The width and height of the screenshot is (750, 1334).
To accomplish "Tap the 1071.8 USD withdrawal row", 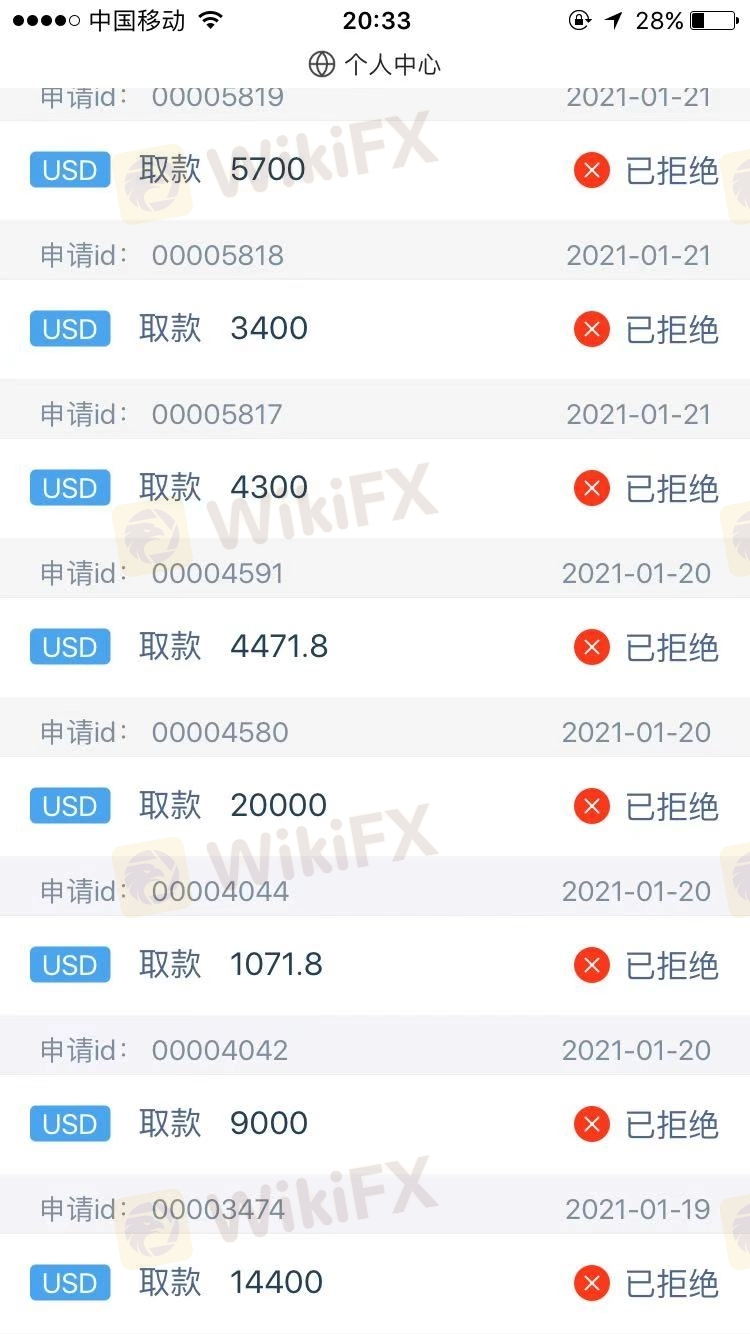I will 375,965.
